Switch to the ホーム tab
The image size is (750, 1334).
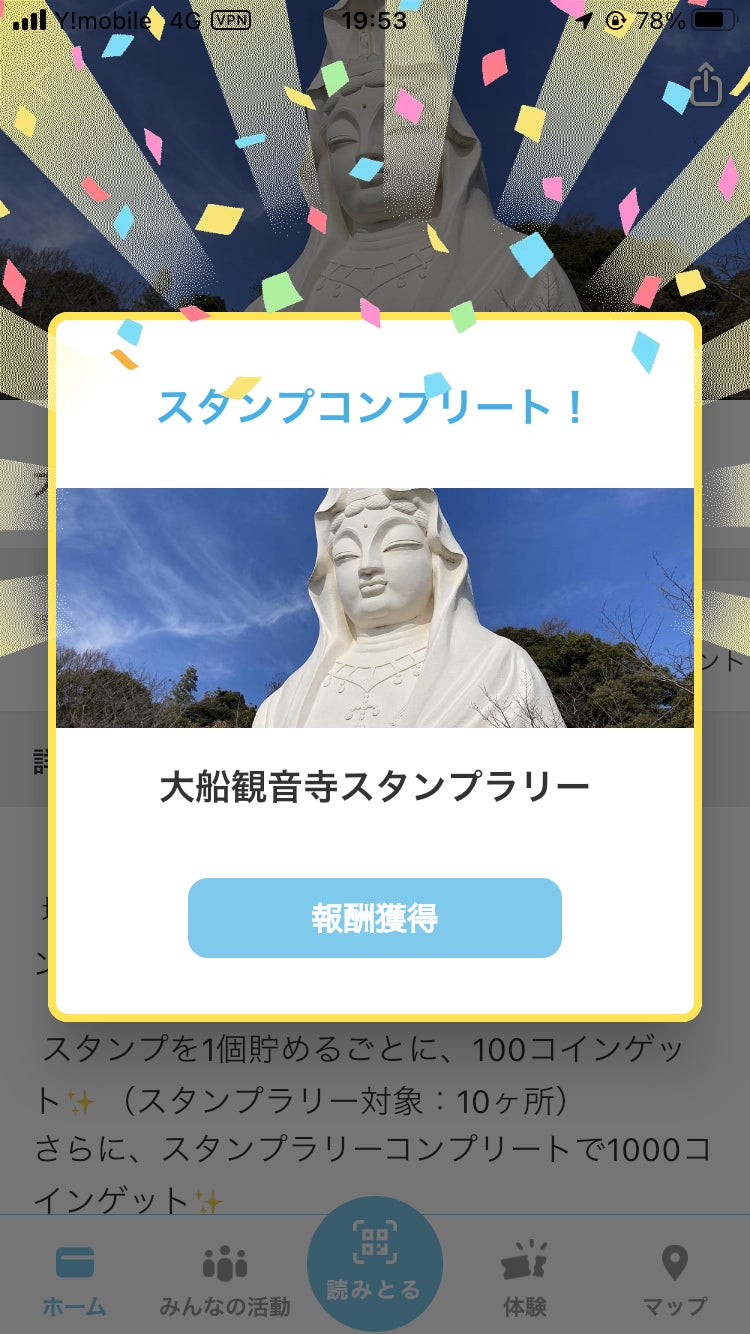pos(74,1278)
